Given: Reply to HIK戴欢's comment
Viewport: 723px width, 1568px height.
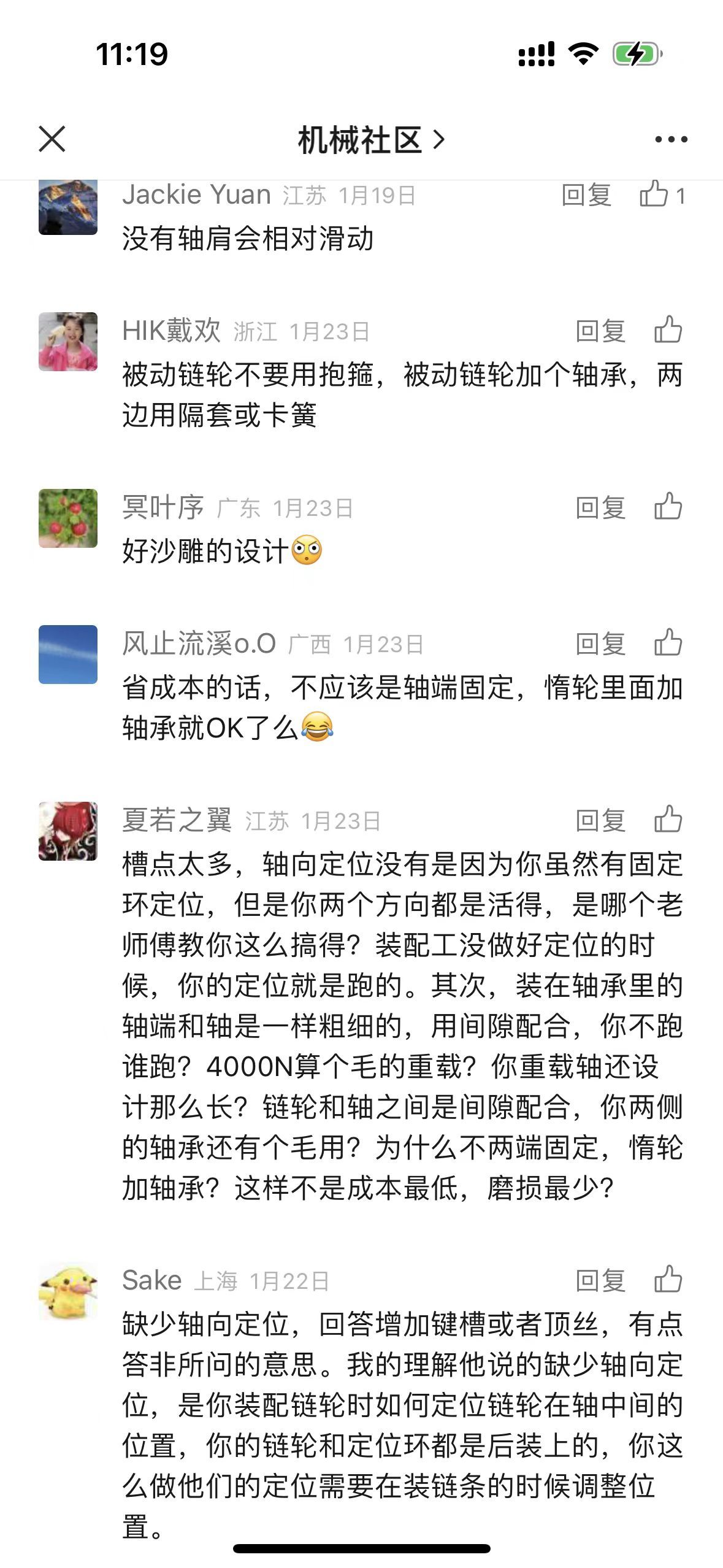Looking at the screenshot, I should pos(600,331).
